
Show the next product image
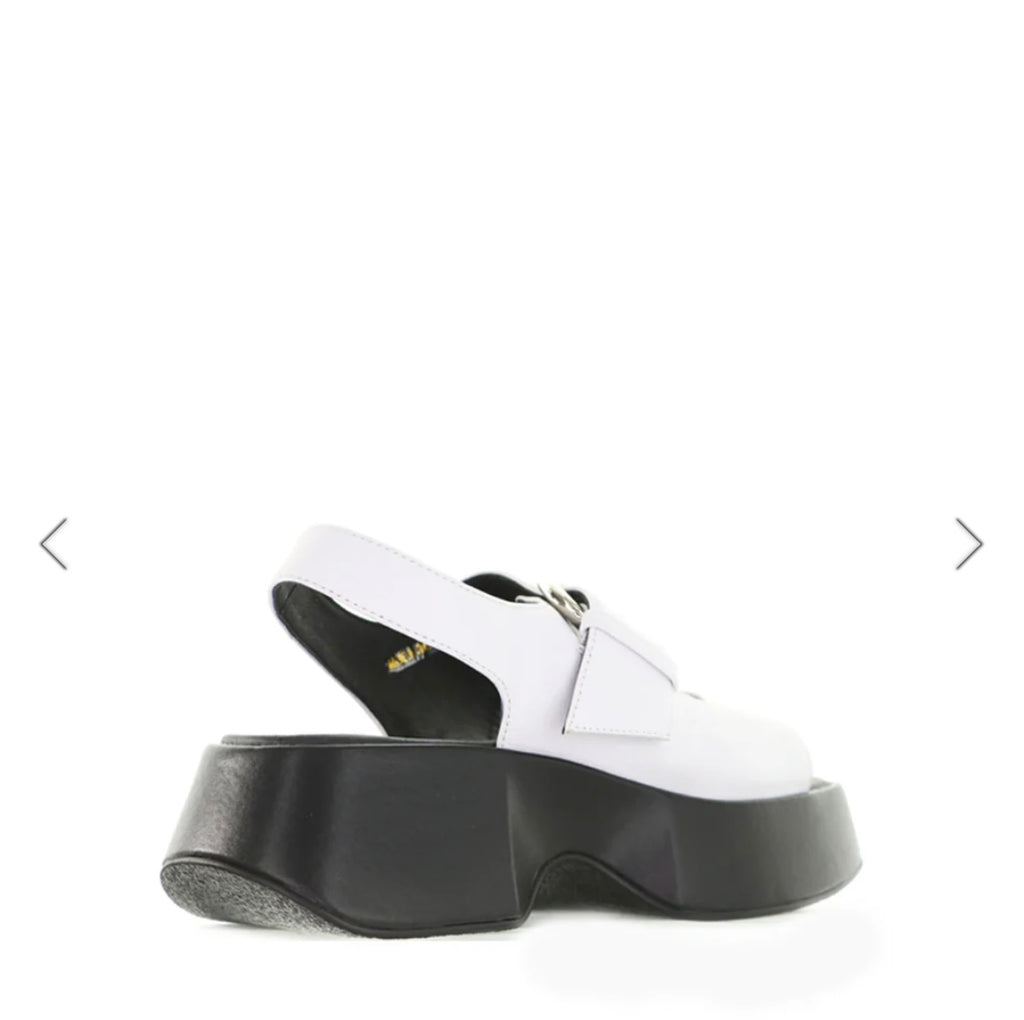(968, 544)
